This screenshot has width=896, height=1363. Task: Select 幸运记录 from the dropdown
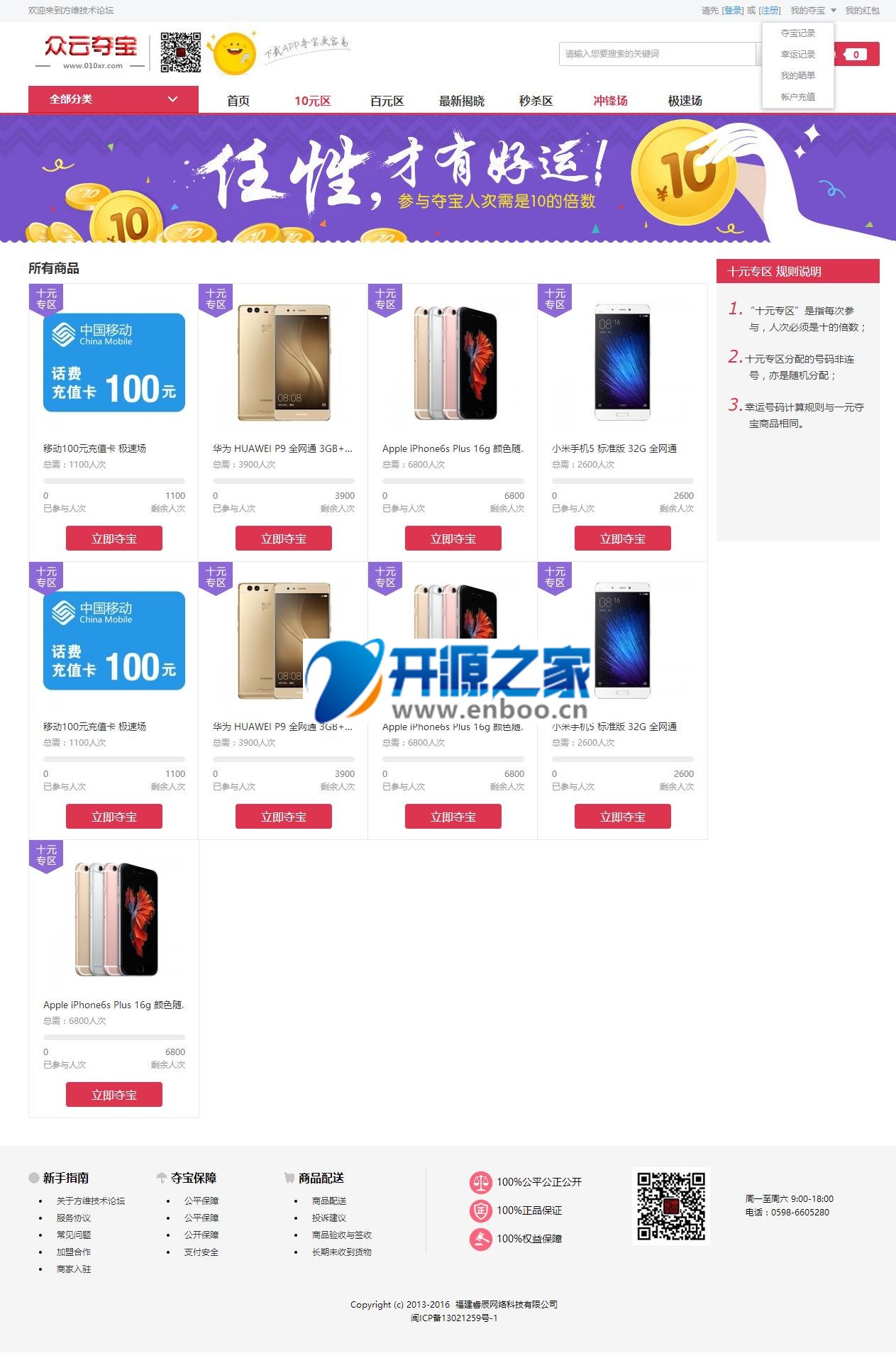click(x=797, y=55)
